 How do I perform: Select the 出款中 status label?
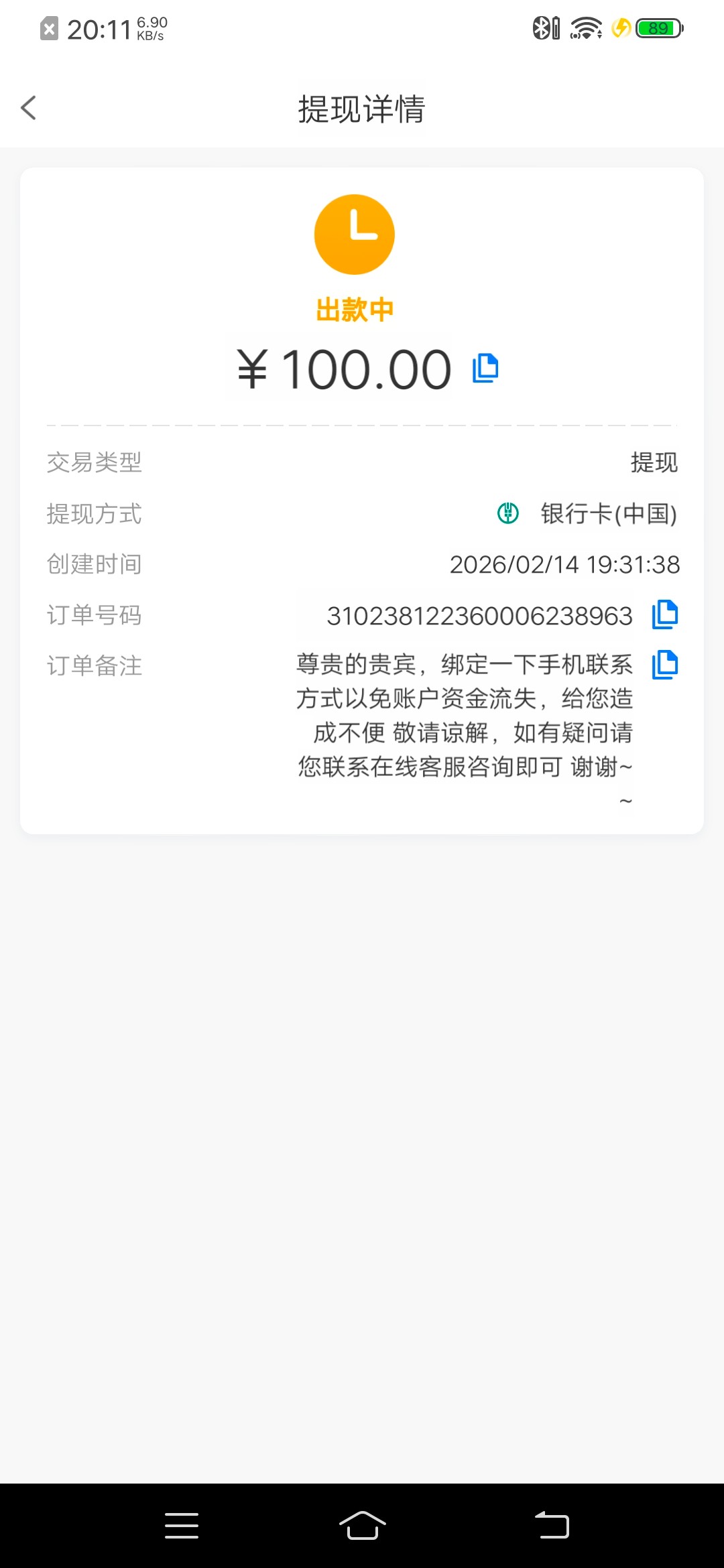pyautogui.click(x=354, y=310)
